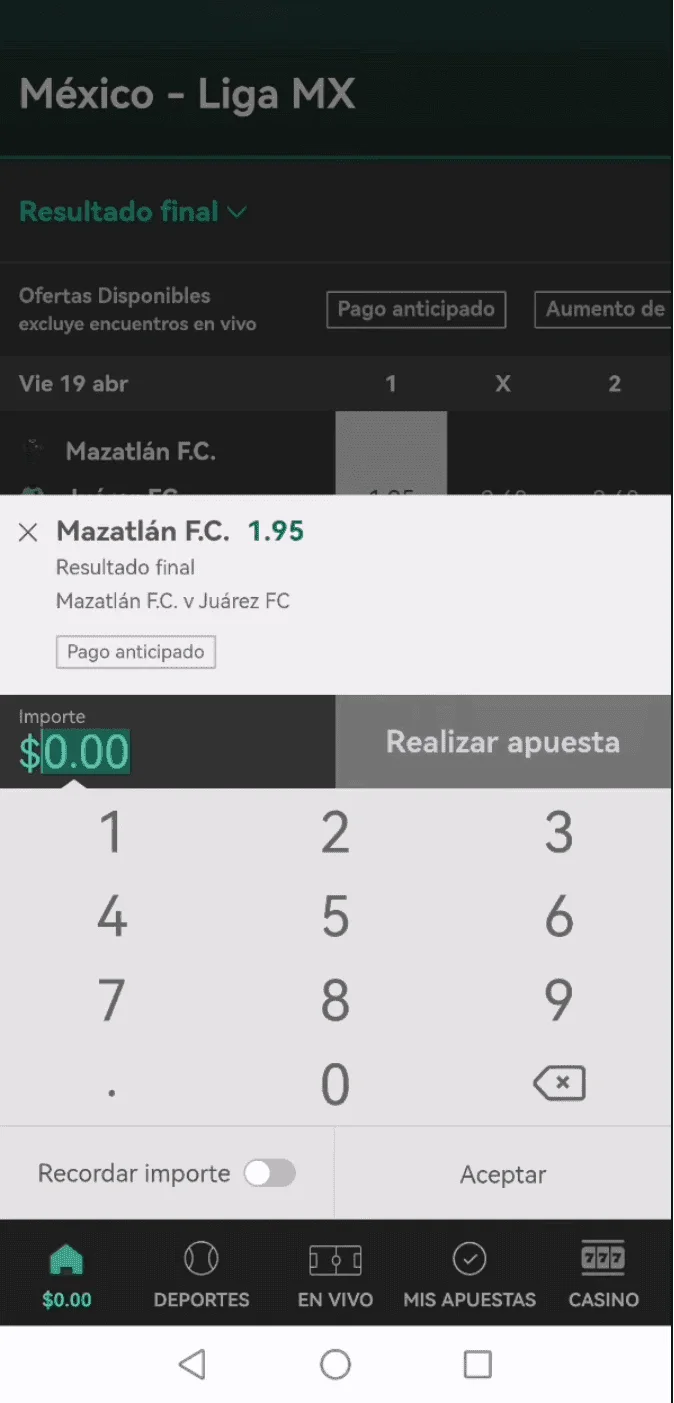Select the Pago anticipado offer chip

416,310
